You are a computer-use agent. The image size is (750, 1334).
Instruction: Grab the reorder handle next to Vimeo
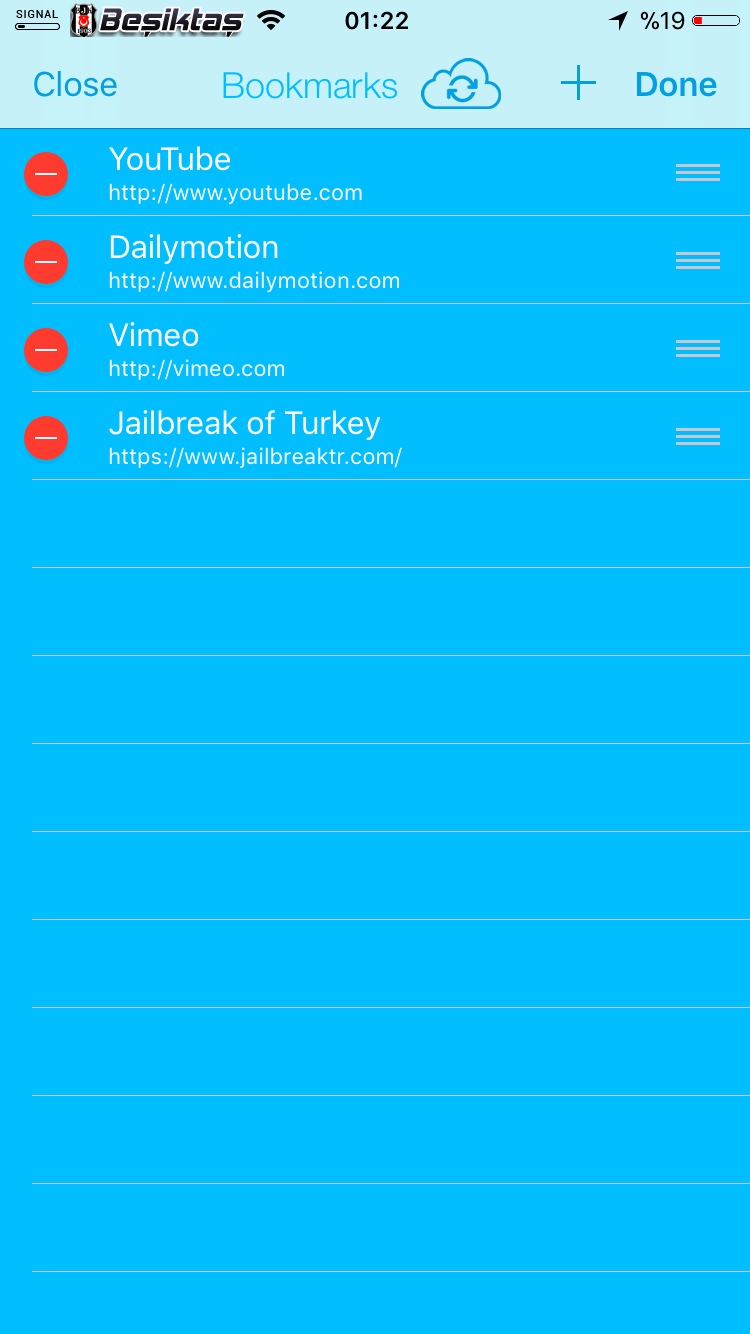pos(697,348)
